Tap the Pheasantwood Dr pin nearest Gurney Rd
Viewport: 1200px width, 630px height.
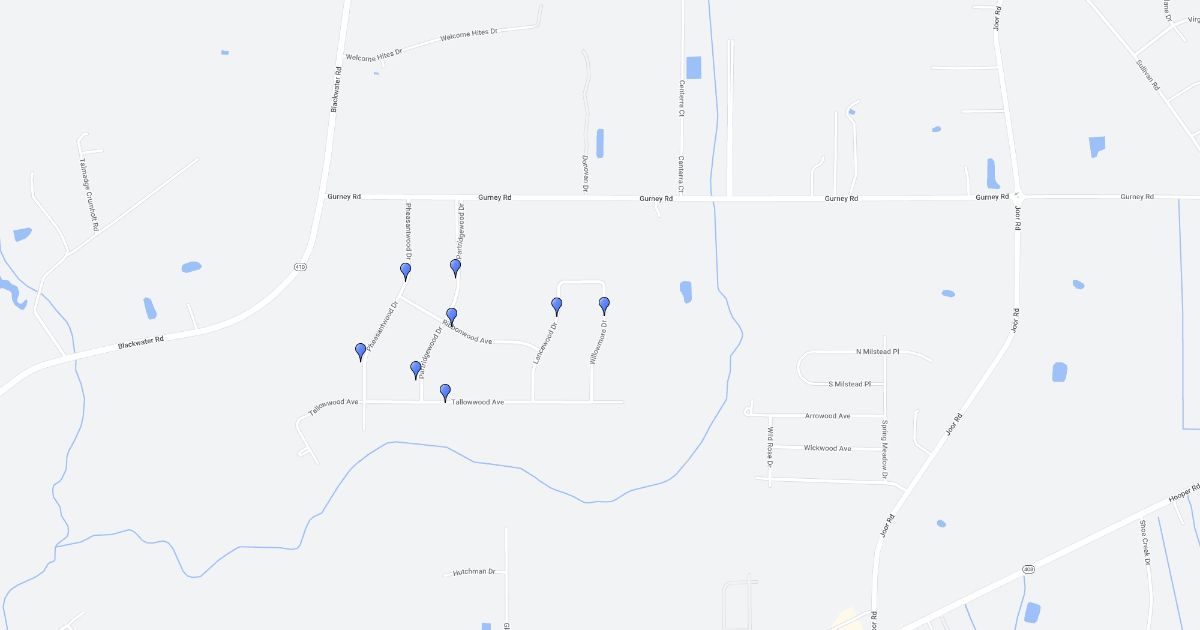[406, 270]
